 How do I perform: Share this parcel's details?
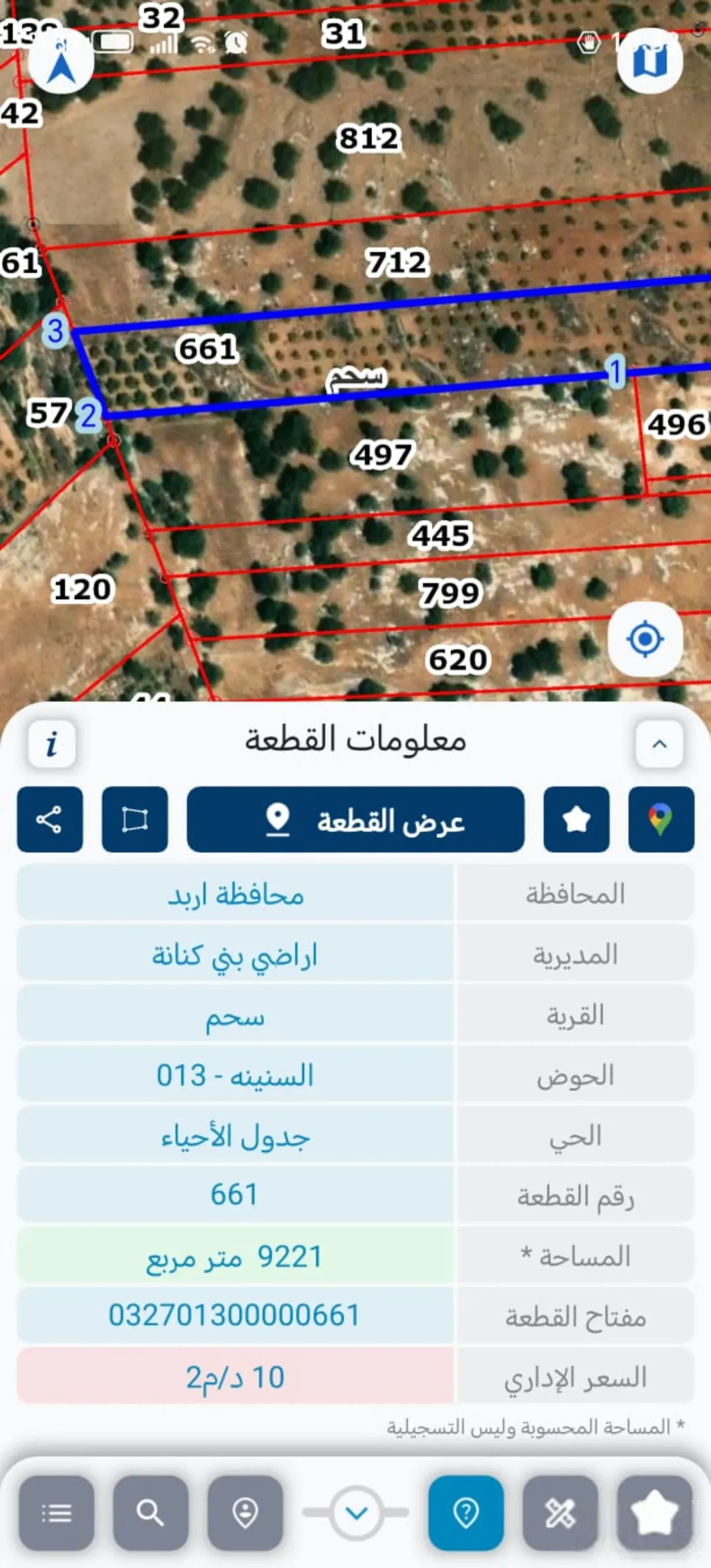50,820
